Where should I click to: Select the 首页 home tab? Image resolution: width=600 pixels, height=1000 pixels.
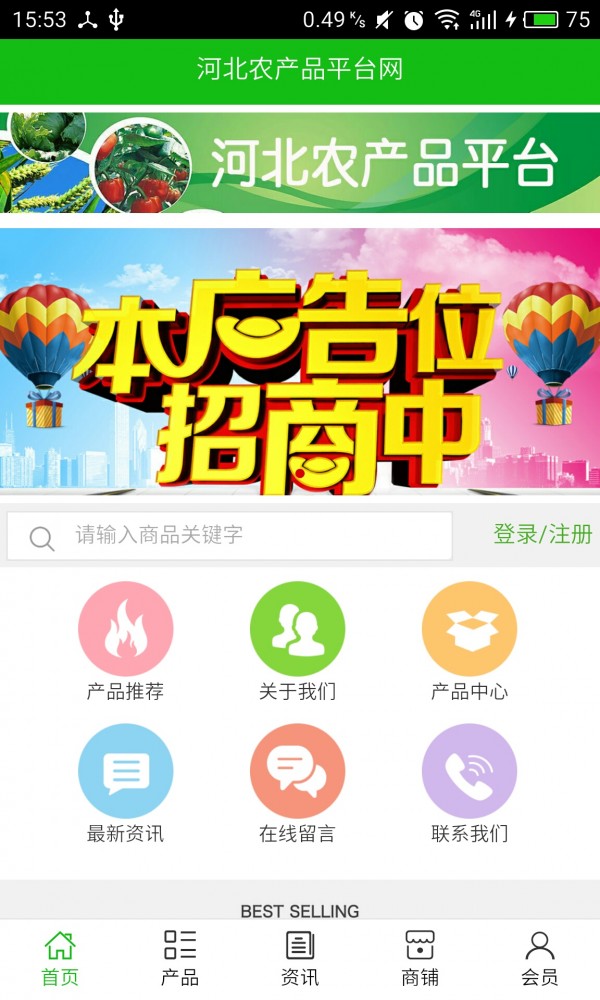pyautogui.click(x=60, y=958)
